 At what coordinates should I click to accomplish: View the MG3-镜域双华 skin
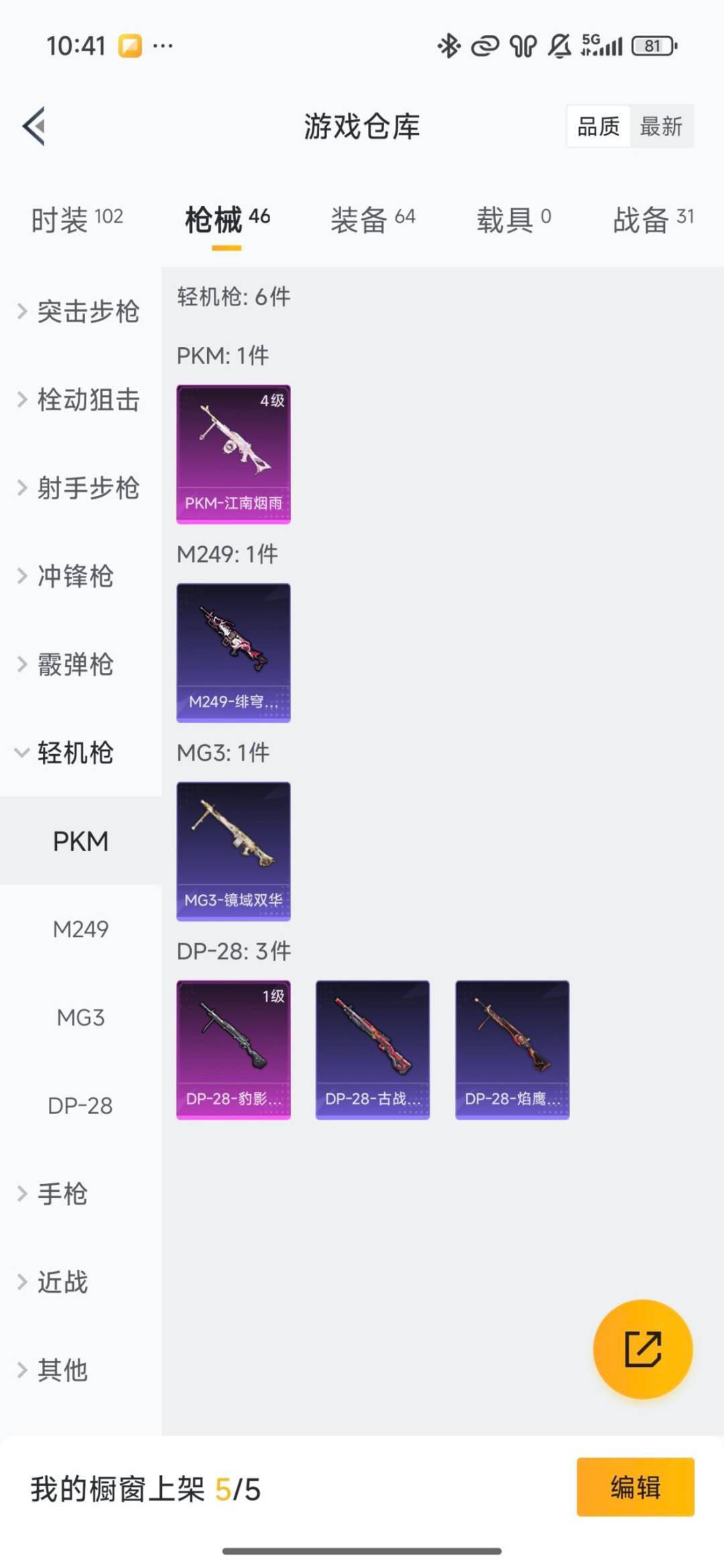click(x=233, y=850)
